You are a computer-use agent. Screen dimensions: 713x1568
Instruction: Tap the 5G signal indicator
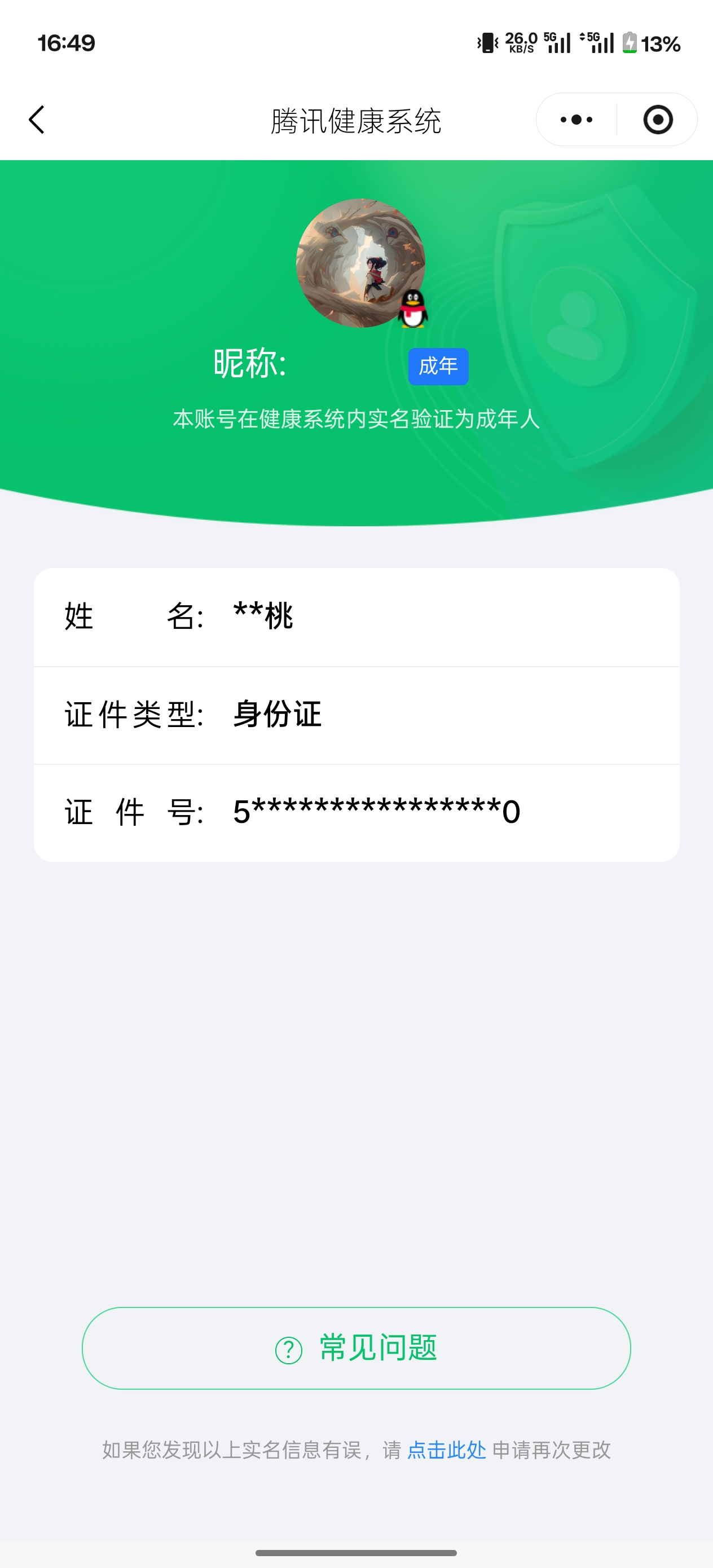click(557, 43)
